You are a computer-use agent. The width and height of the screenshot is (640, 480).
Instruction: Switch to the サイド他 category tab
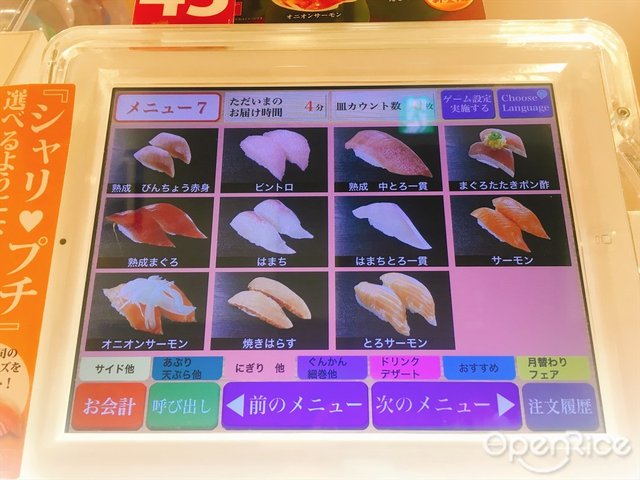click(114, 368)
